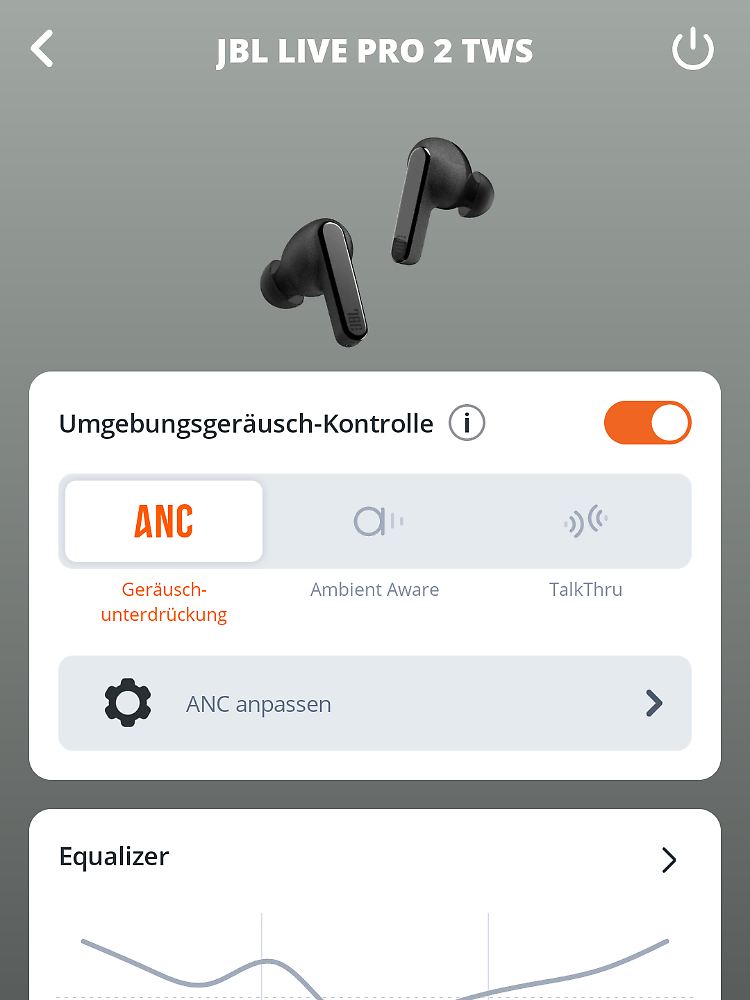This screenshot has width=750, height=1000.
Task: Disable the Umgebungsgeräusch-Kontrolle switch
Action: [647, 423]
